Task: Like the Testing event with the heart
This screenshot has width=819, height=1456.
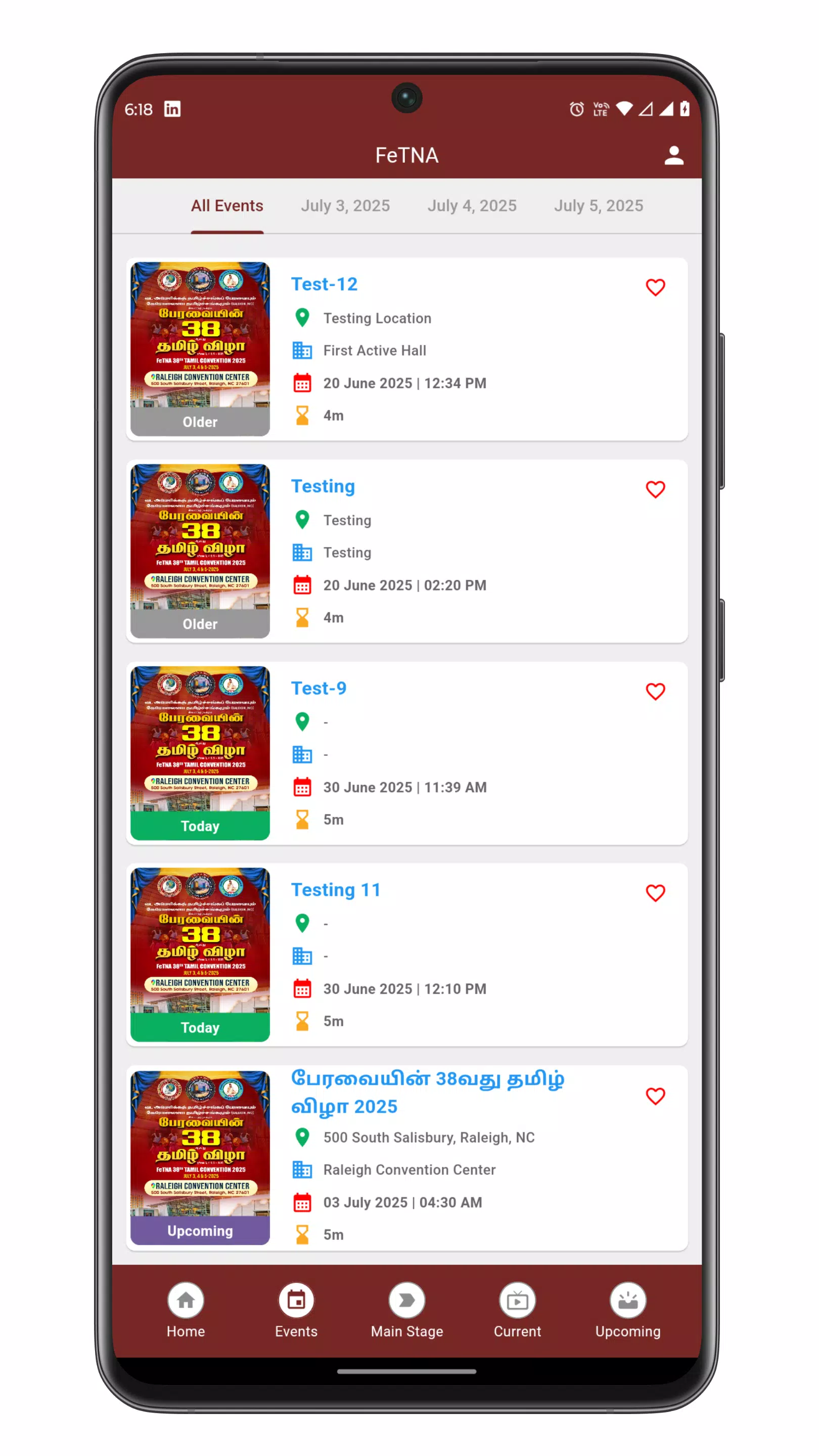Action: coord(655,489)
